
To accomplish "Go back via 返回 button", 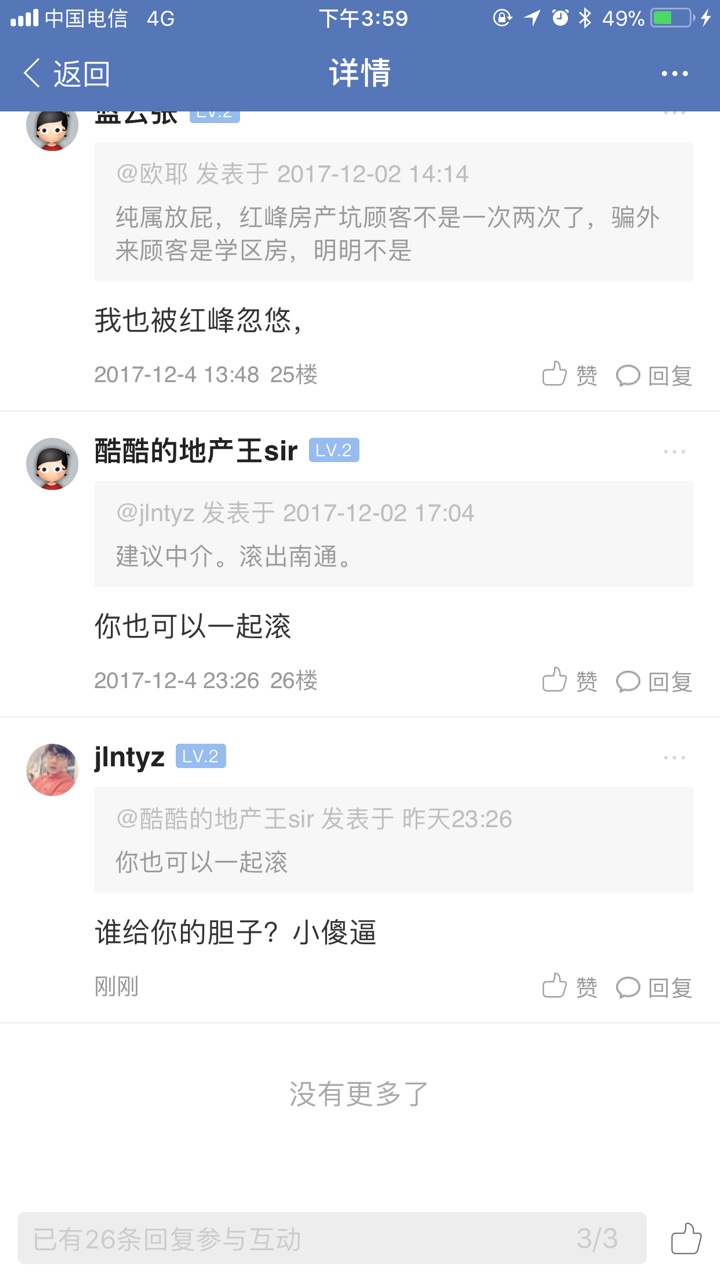I will (66, 73).
